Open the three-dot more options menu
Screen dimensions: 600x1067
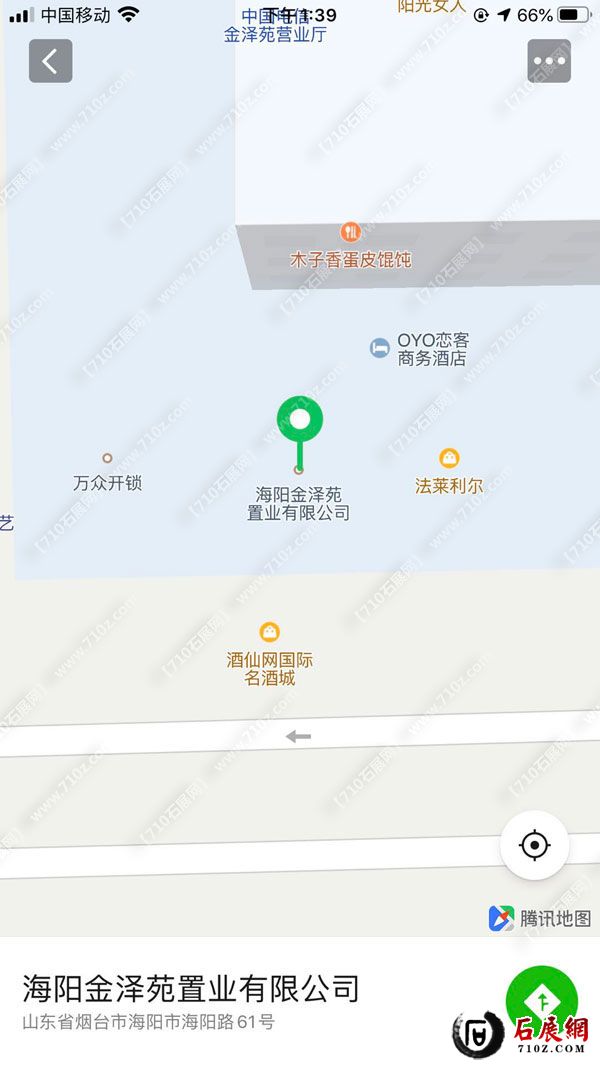click(x=549, y=61)
